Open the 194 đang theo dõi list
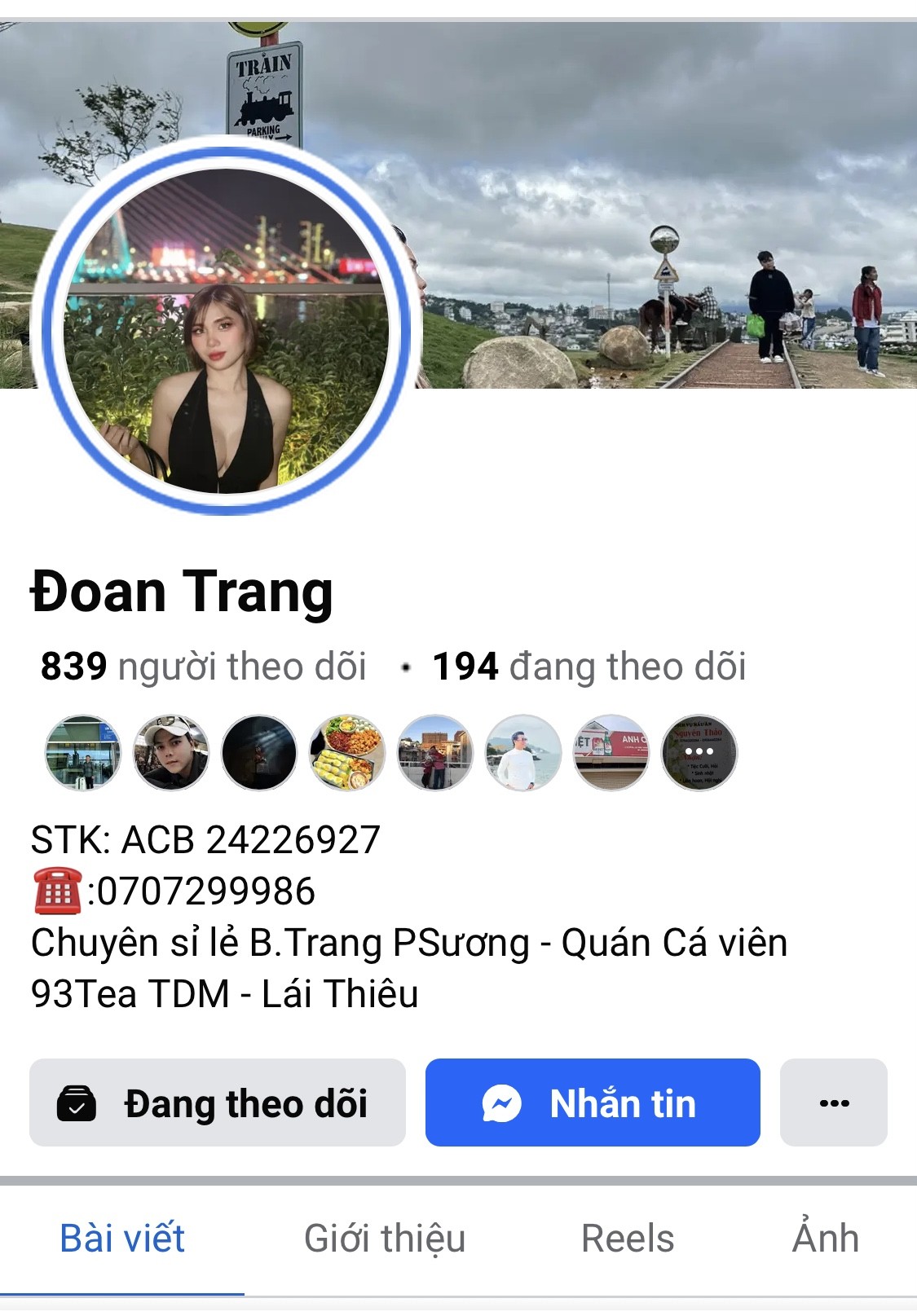The height and width of the screenshot is (1316, 917). tap(589, 667)
